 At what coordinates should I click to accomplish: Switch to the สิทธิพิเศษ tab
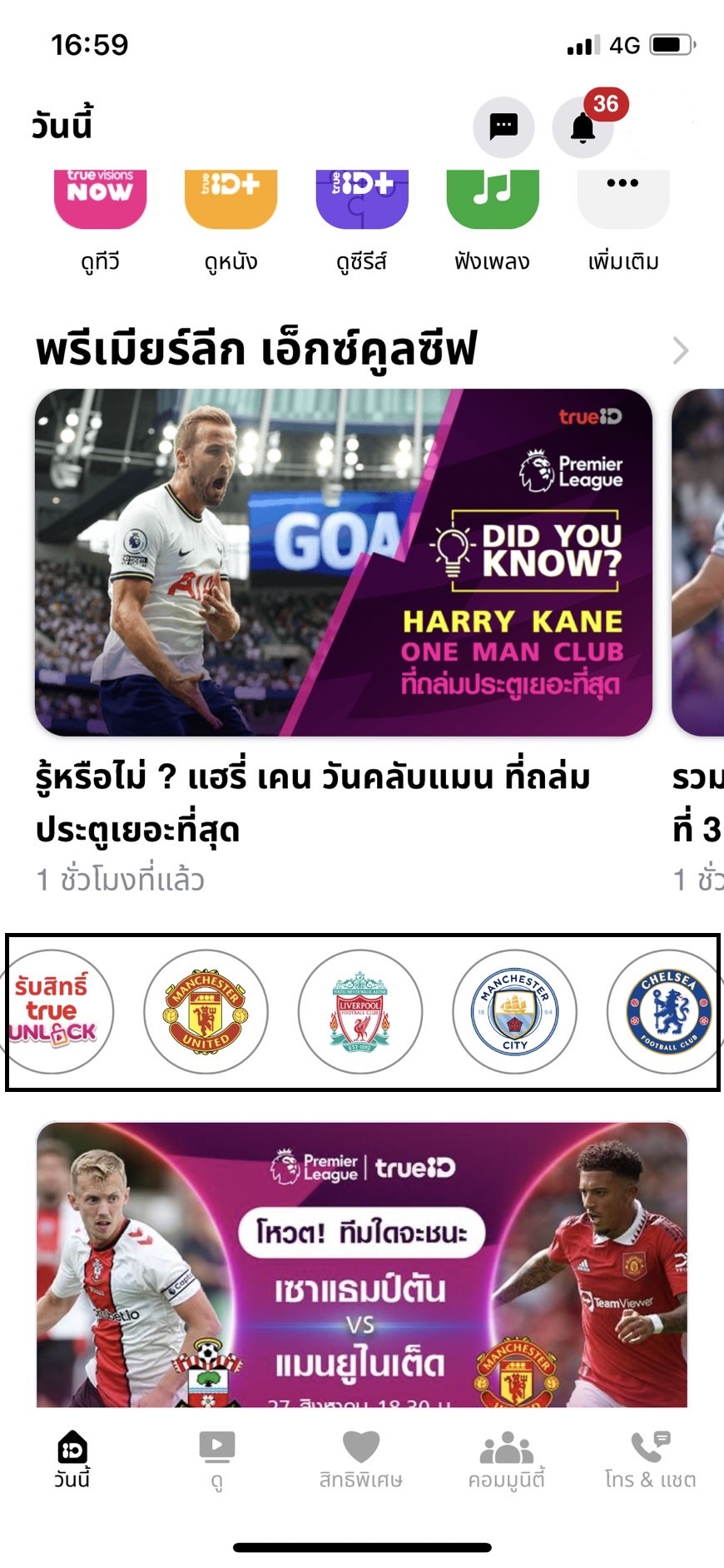tap(361, 1459)
